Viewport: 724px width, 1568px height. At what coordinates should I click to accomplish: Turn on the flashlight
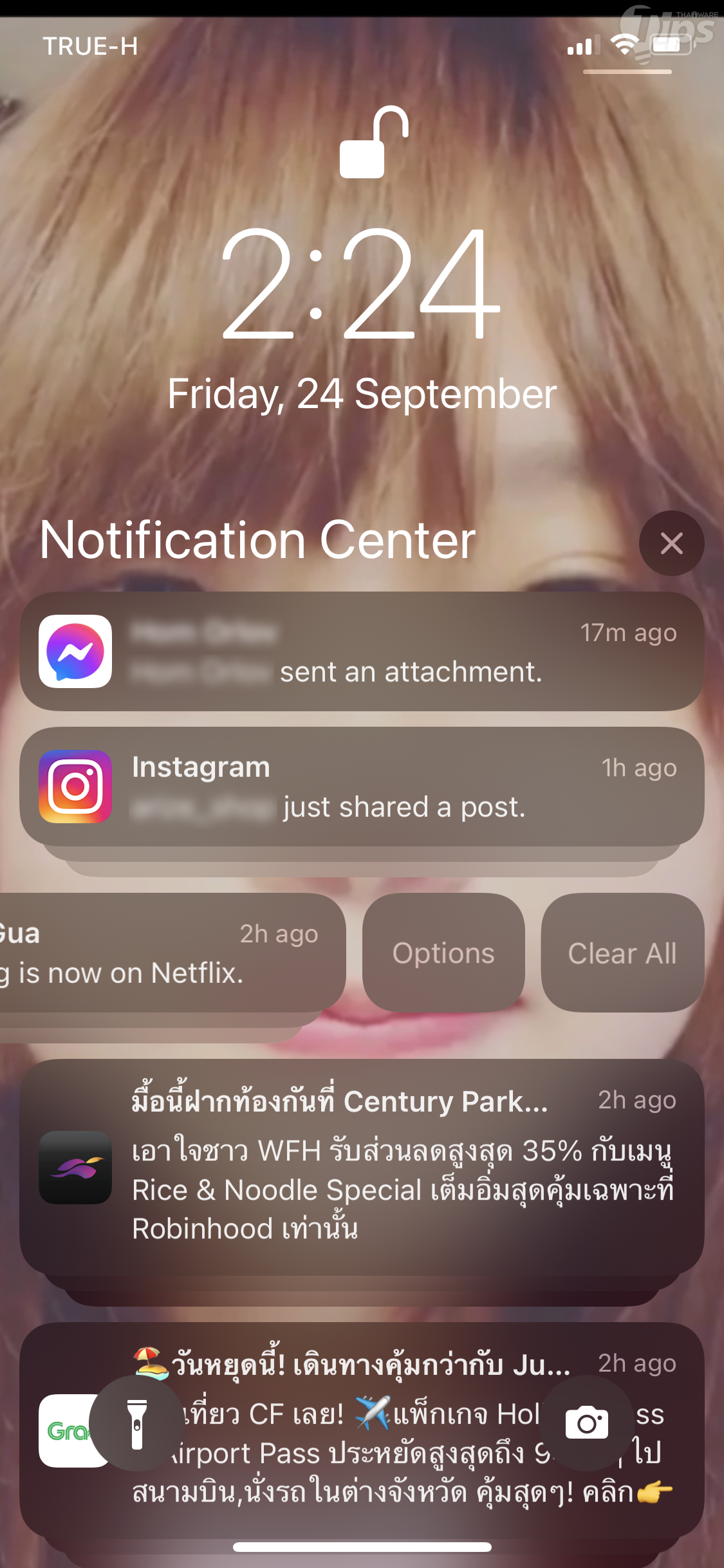tap(136, 1423)
